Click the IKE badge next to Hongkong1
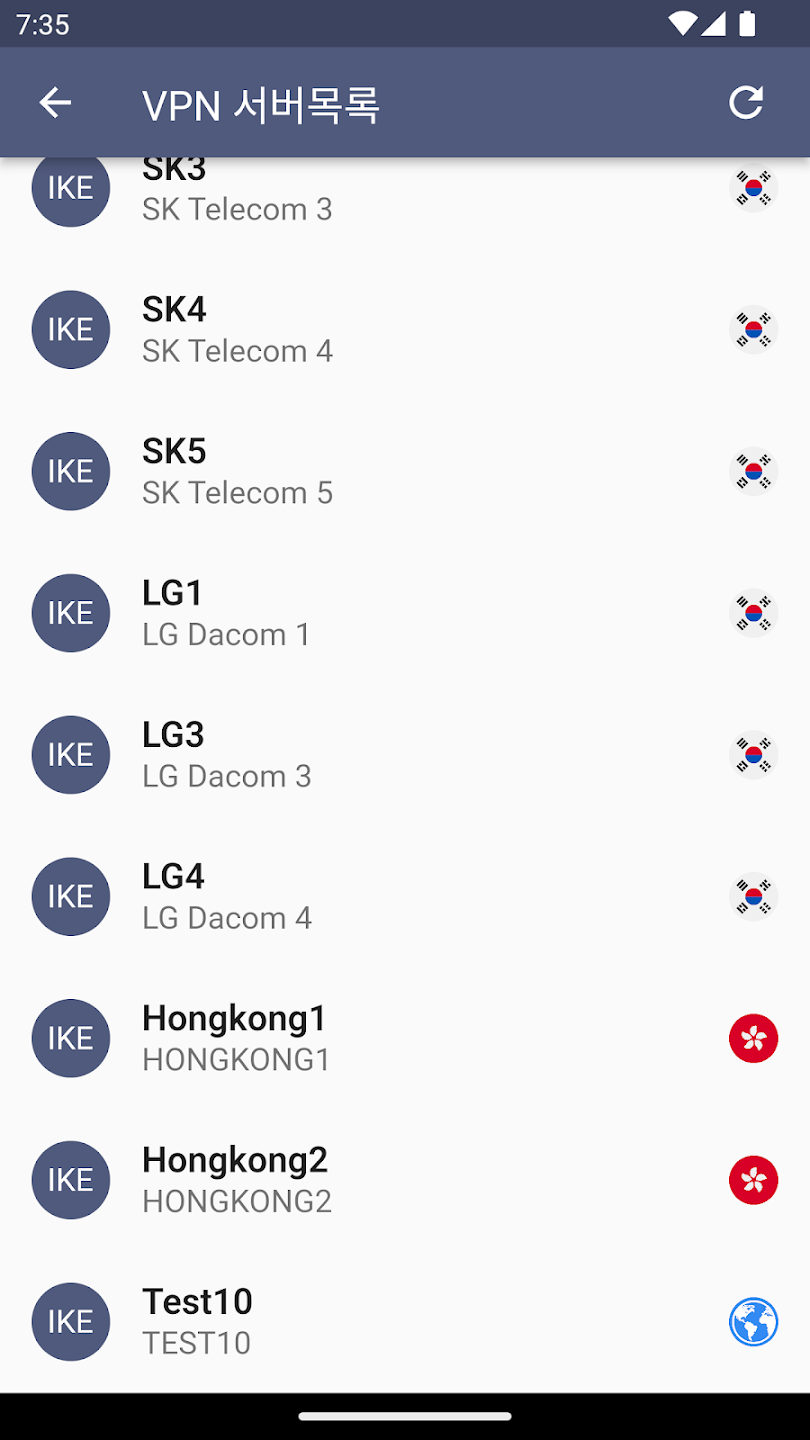Image resolution: width=810 pixels, height=1440 pixels. tap(70, 1038)
